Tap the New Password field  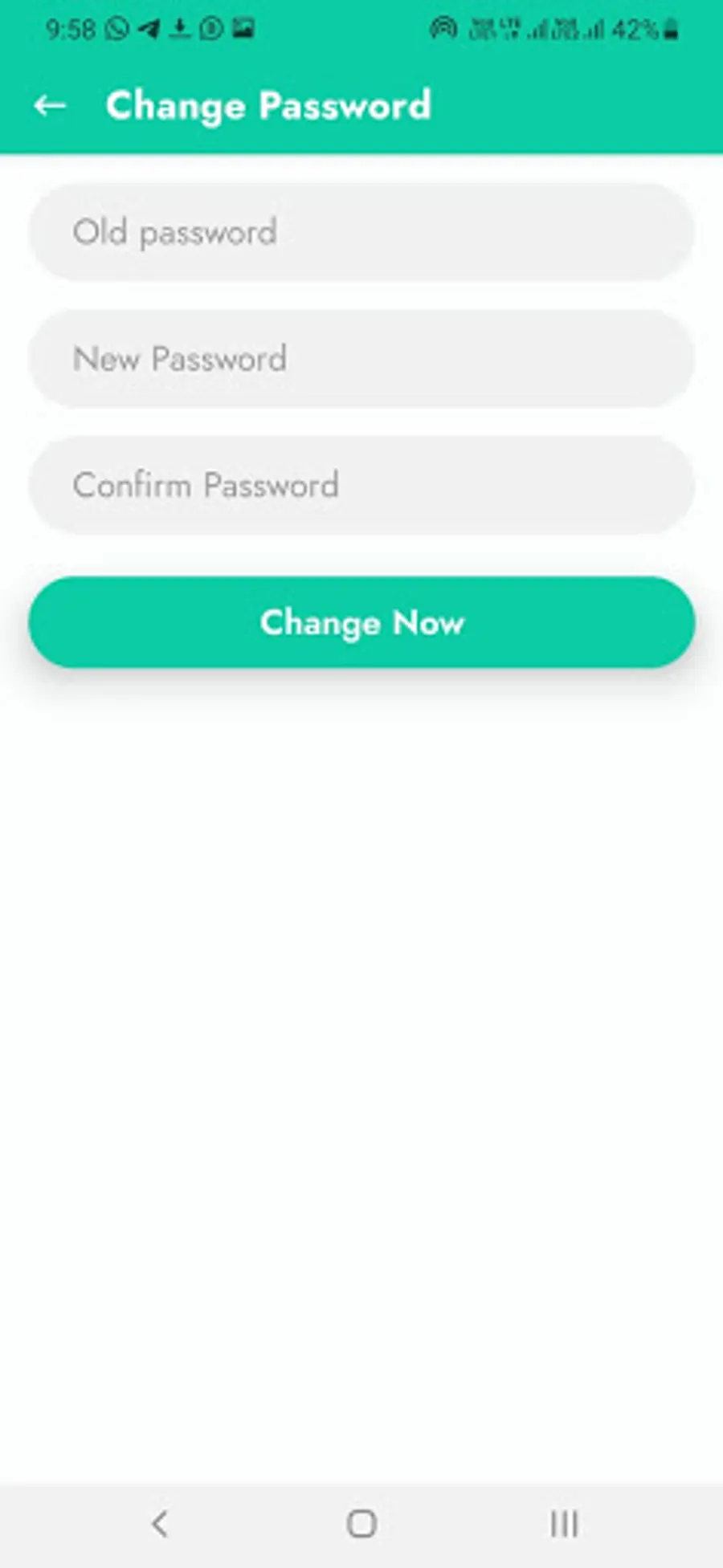361,358
